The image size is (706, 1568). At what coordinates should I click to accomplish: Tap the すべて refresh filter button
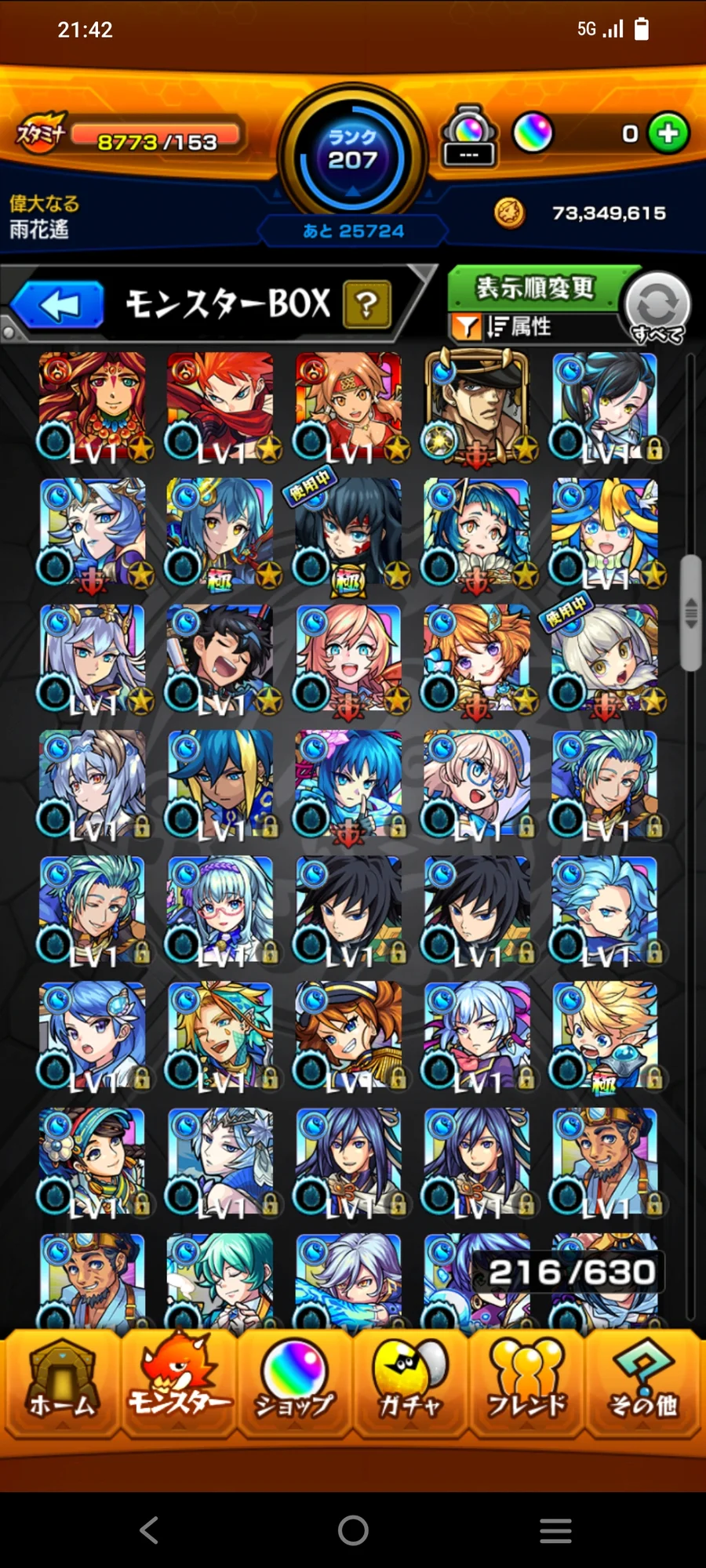(657, 307)
